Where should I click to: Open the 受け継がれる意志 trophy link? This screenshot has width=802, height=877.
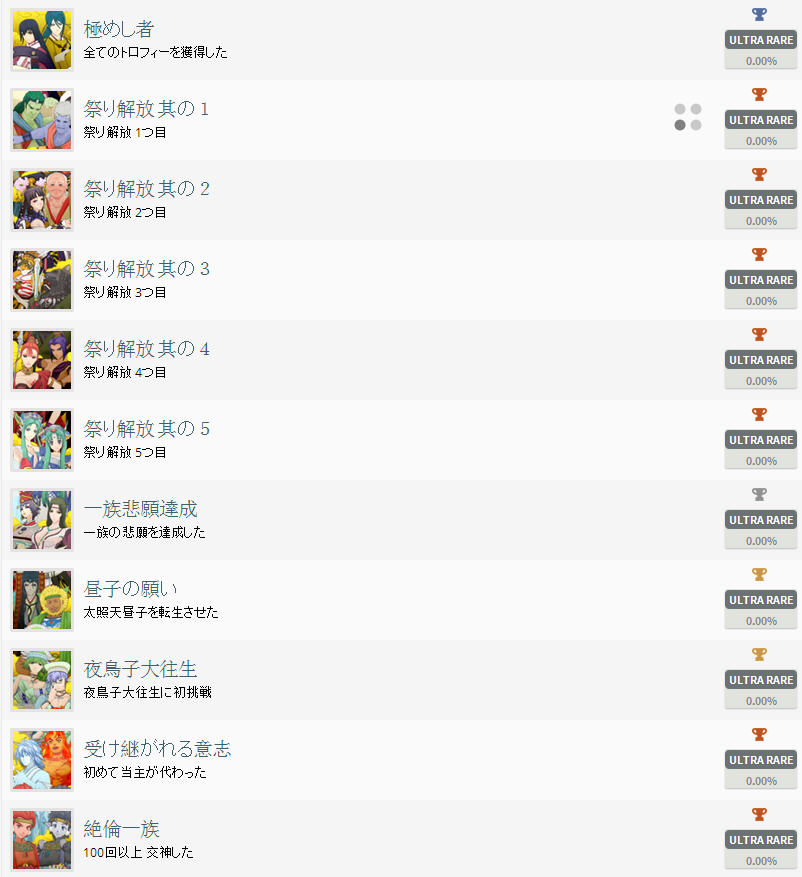[x=157, y=749]
